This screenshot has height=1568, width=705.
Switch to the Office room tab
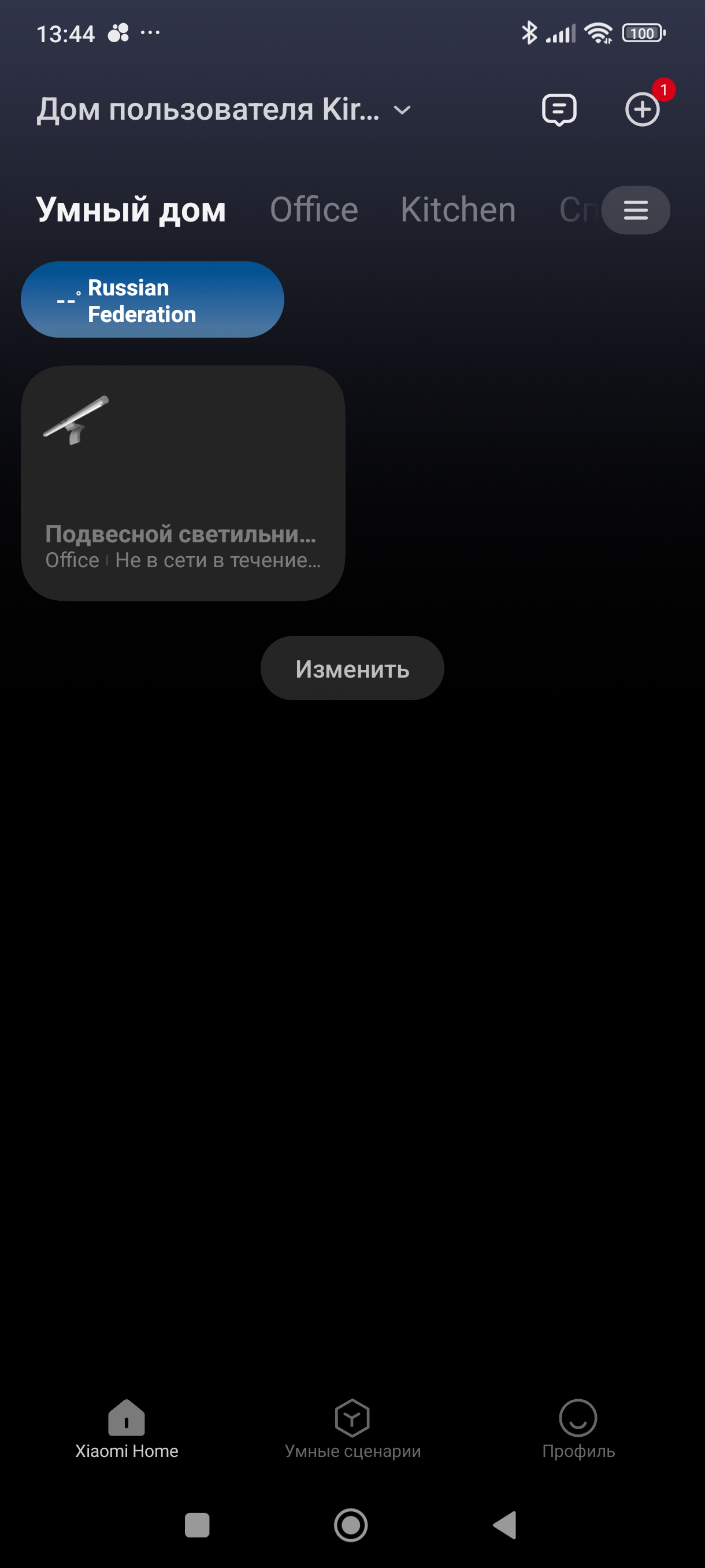coord(313,210)
